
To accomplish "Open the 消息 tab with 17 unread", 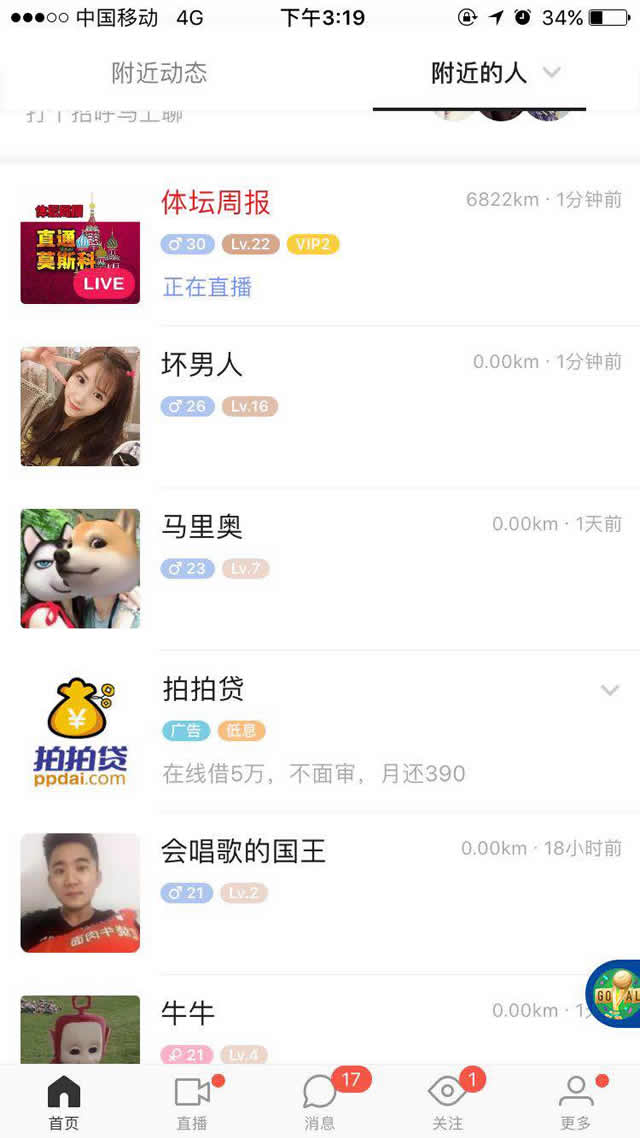I will [x=320, y=1102].
